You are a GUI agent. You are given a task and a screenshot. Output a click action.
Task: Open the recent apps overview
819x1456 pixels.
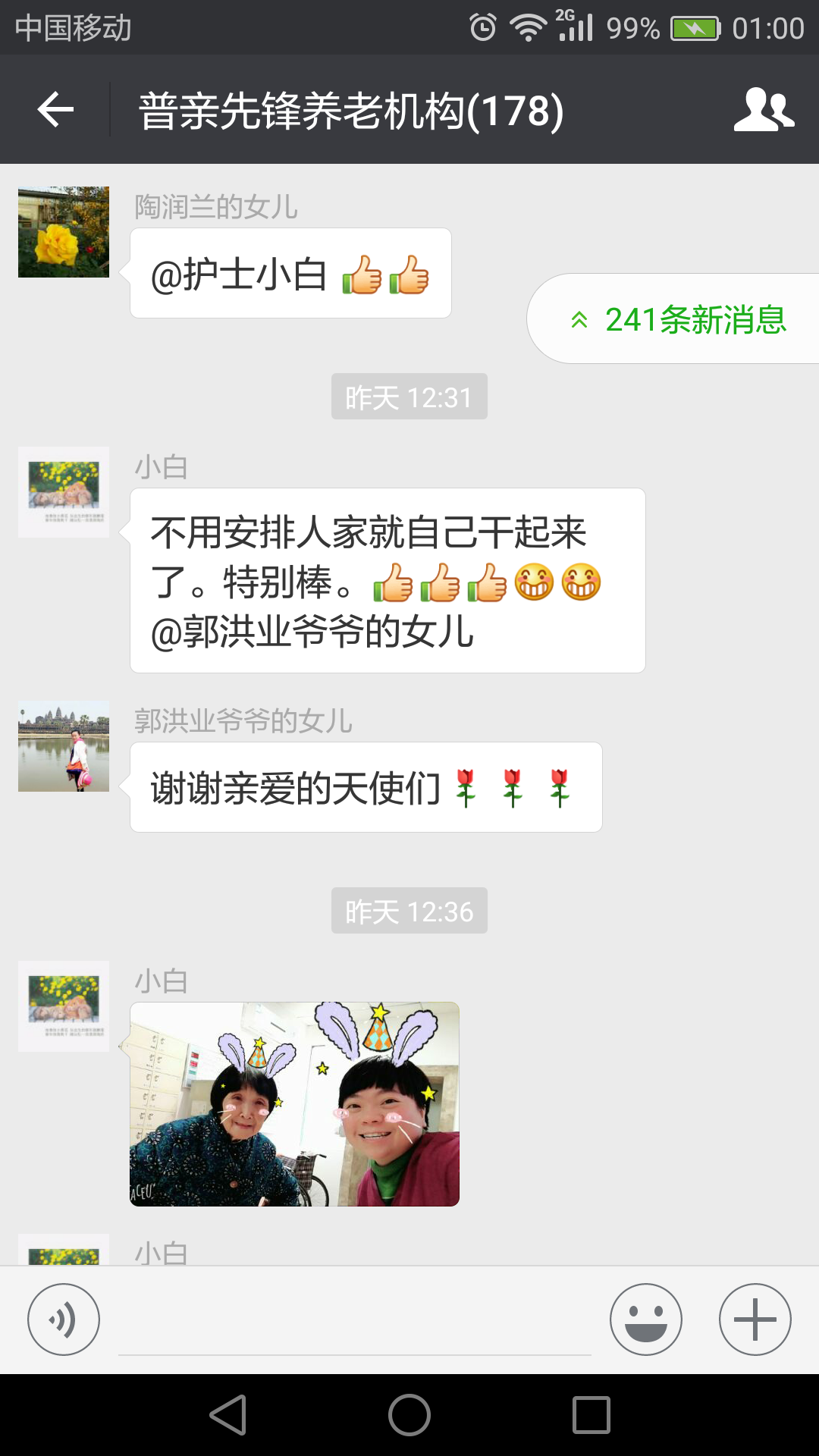pyautogui.click(x=591, y=1415)
